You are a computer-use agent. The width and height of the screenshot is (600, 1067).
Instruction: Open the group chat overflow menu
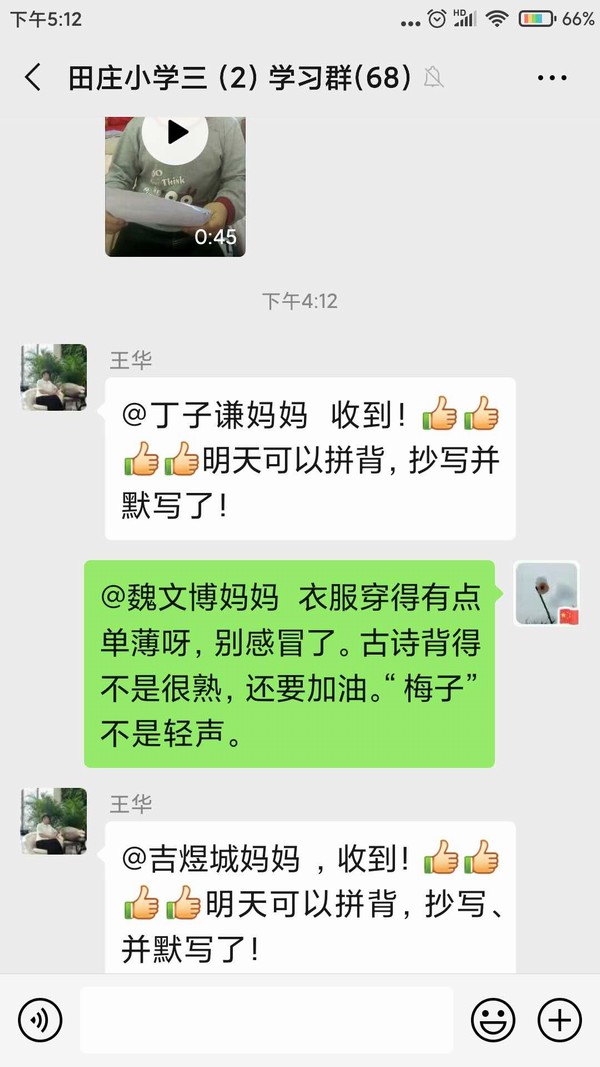552,78
